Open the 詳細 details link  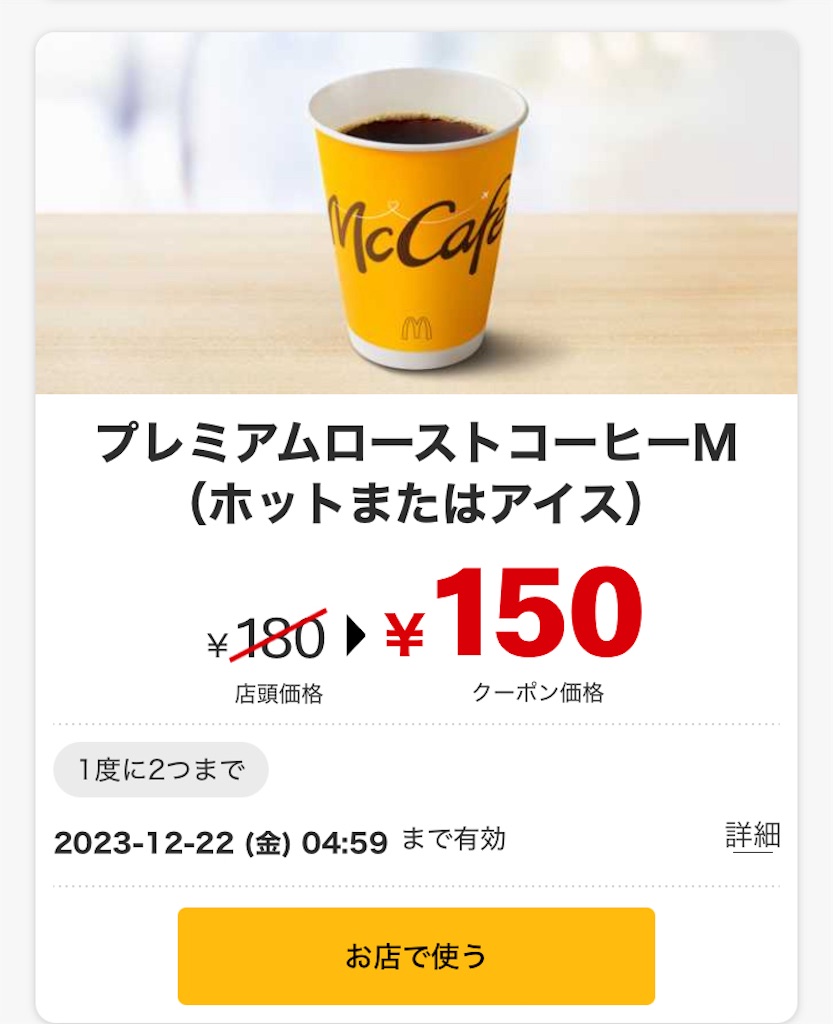coord(752,836)
